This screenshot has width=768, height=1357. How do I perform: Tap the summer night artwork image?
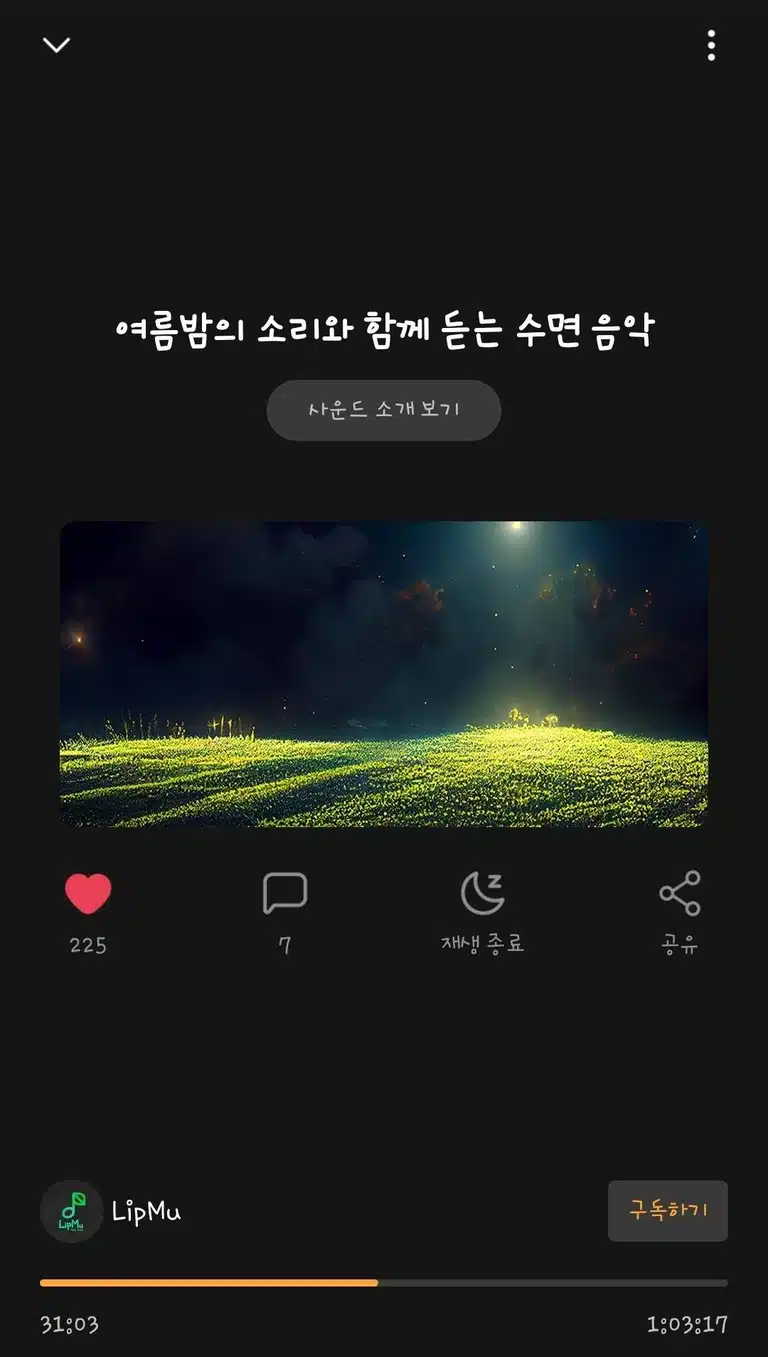pos(384,674)
